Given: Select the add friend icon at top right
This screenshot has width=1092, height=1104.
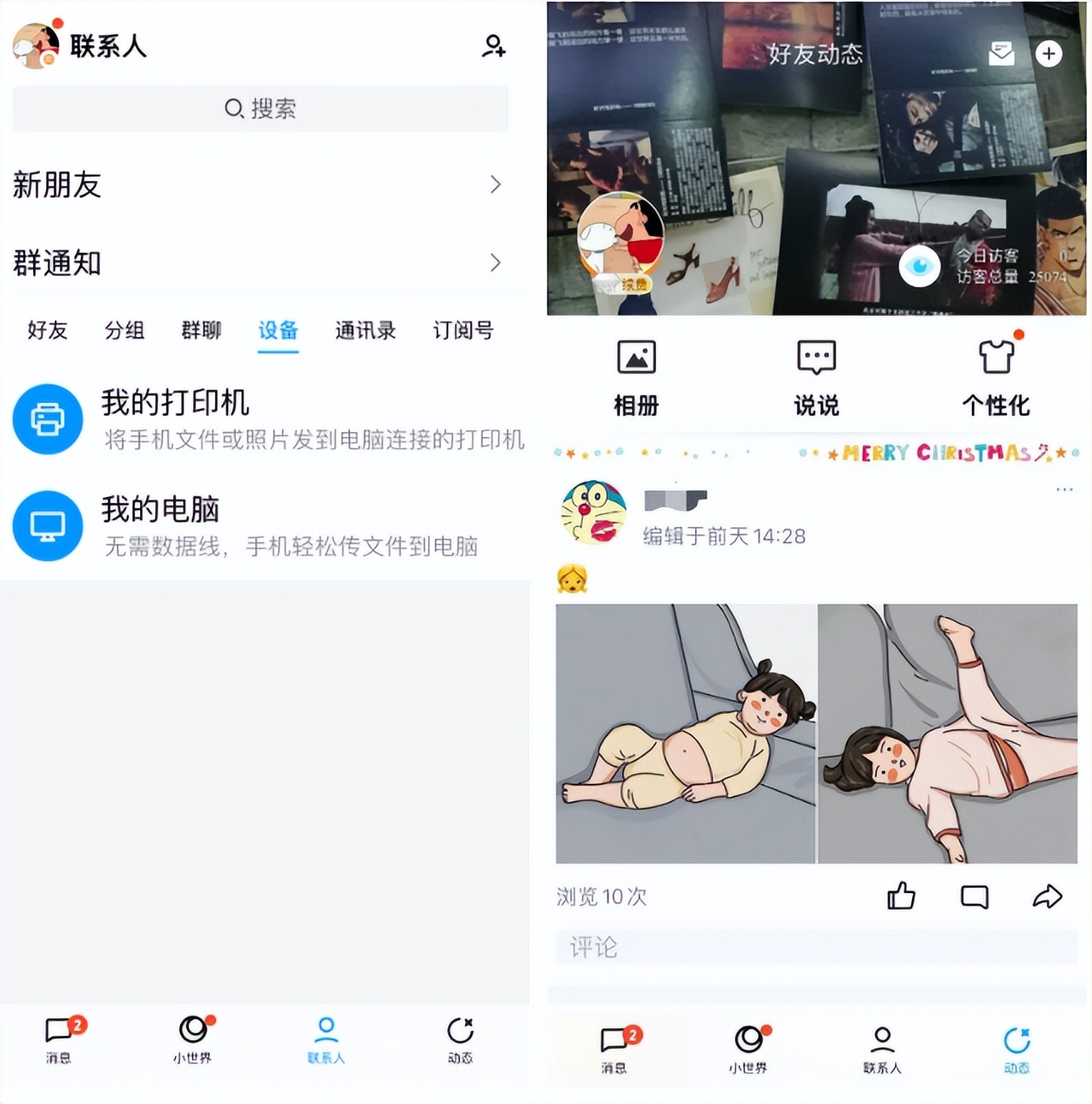Looking at the screenshot, I should (494, 48).
